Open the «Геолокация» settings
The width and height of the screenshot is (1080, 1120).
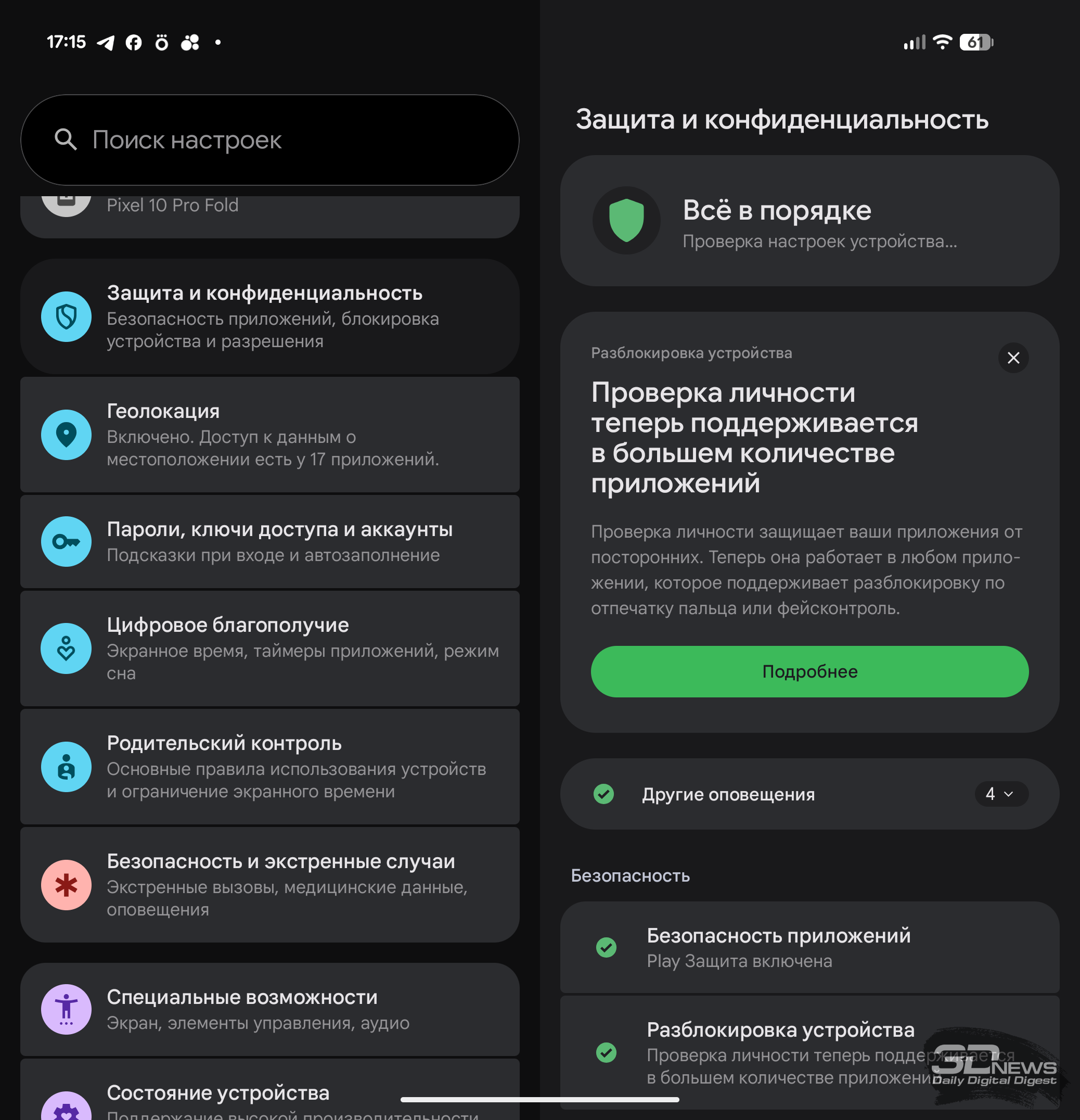[269, 434]
